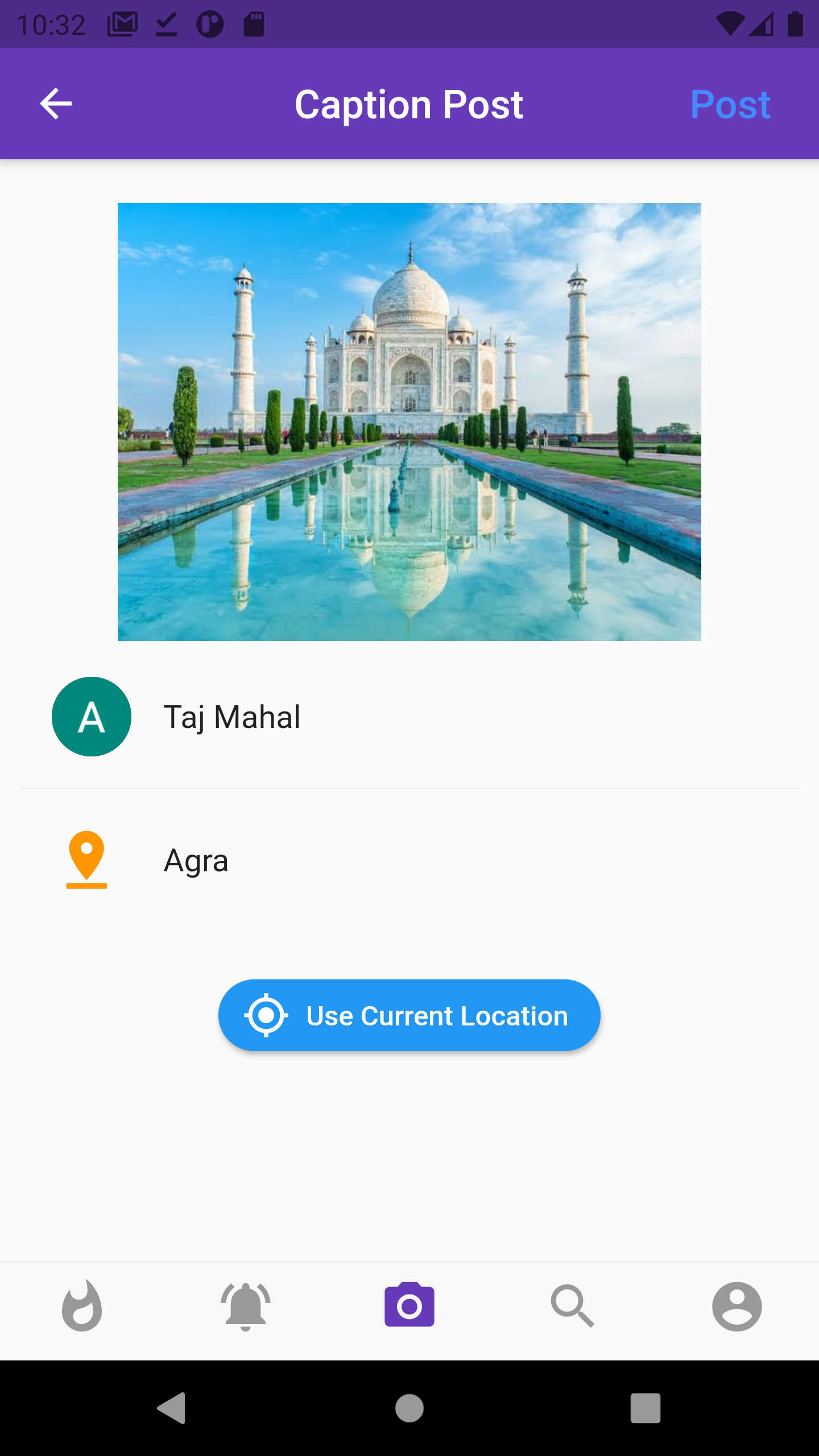The width and height of the screenshot is (819, 1456).
Task: Tap the Taj Mahal photo preview
Action: coord(409,429)
